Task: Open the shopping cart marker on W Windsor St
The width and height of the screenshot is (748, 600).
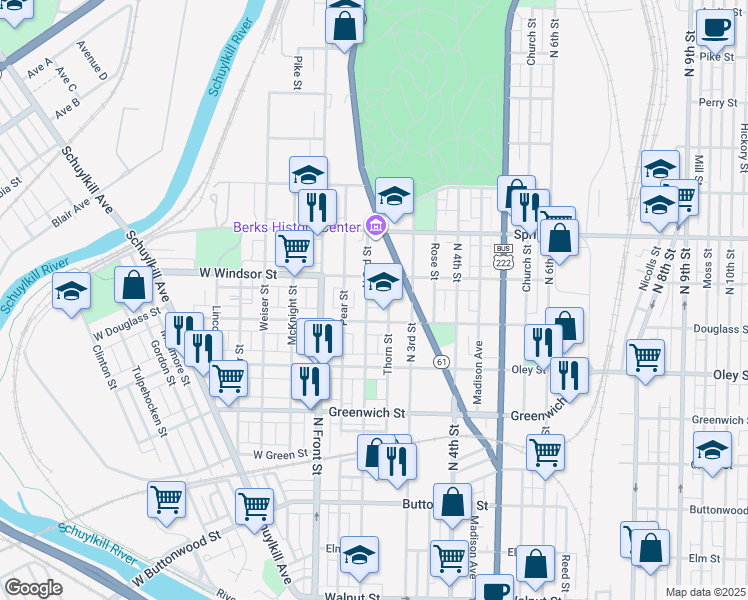Action: [294, 248]
